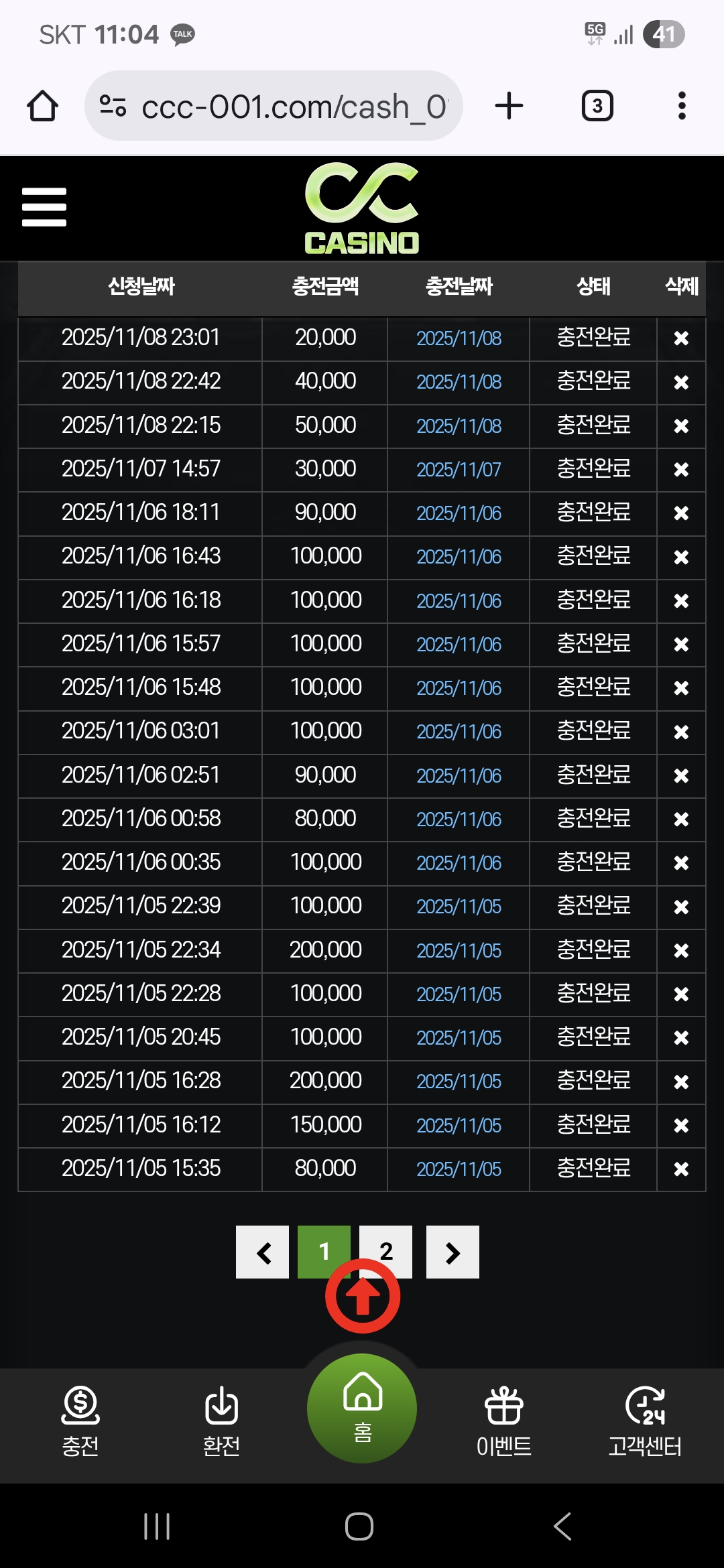Screen dimensions: 724x1568
Task: Go to the next page arrow
Action: [x=452, y=1252]
